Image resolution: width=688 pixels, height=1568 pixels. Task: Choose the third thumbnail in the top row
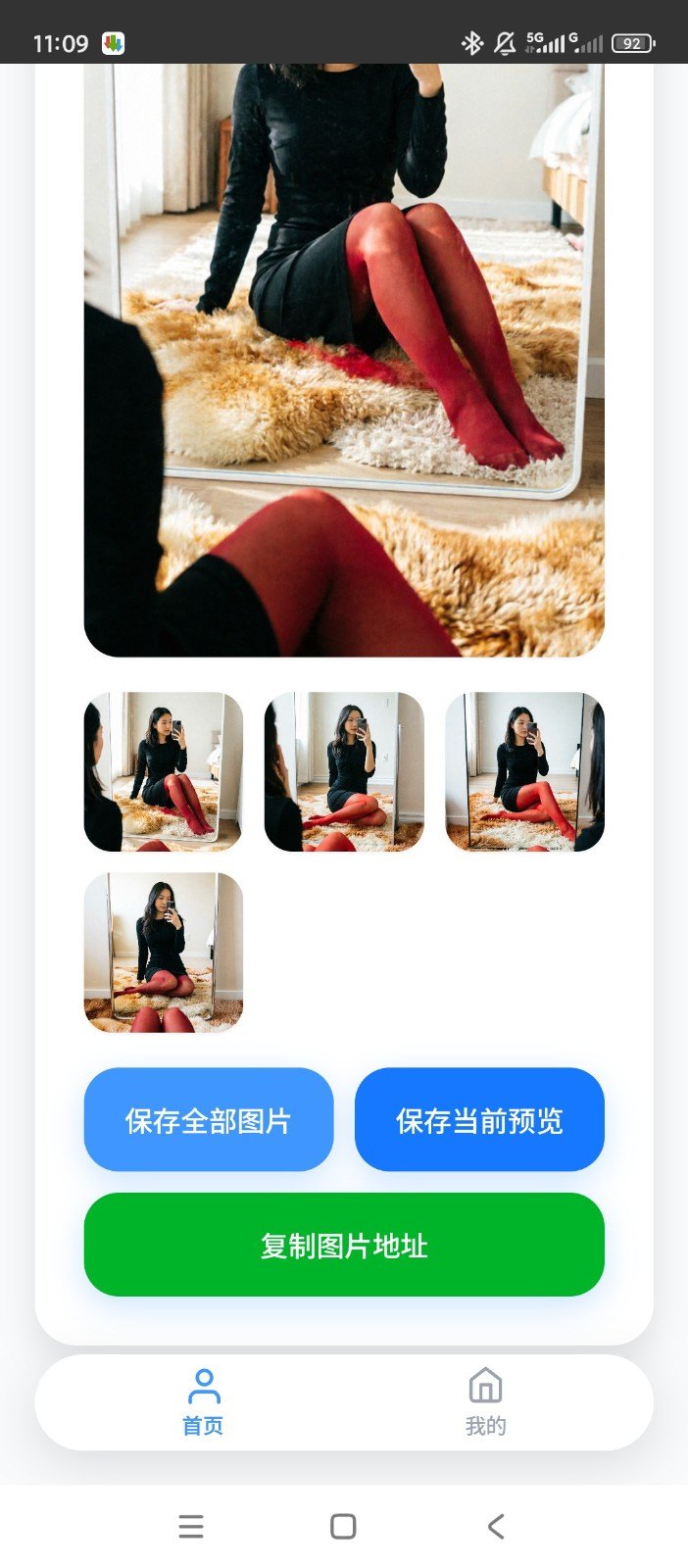click(x=524, y=772)
